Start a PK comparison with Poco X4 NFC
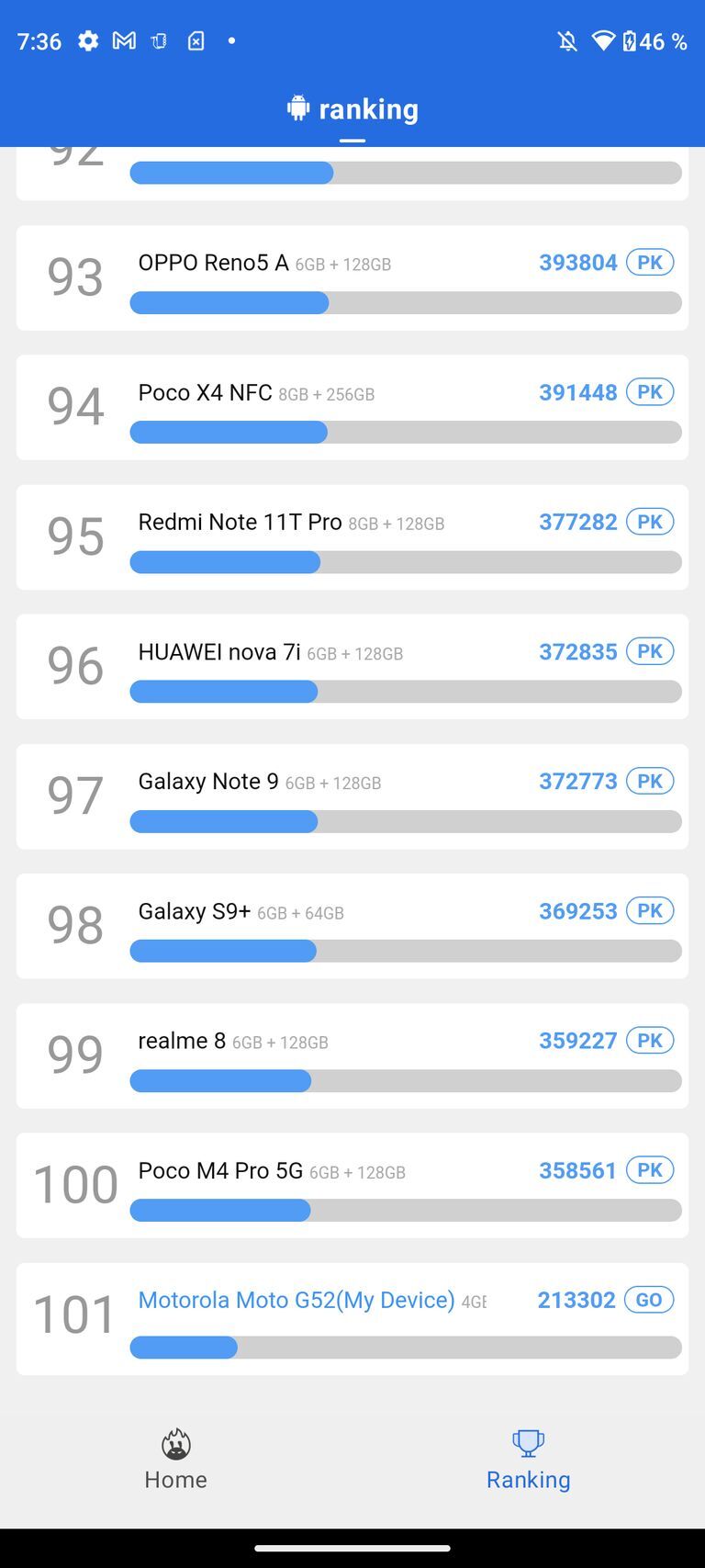Screen dimensions: 705x1568 (x=649, y=391)
